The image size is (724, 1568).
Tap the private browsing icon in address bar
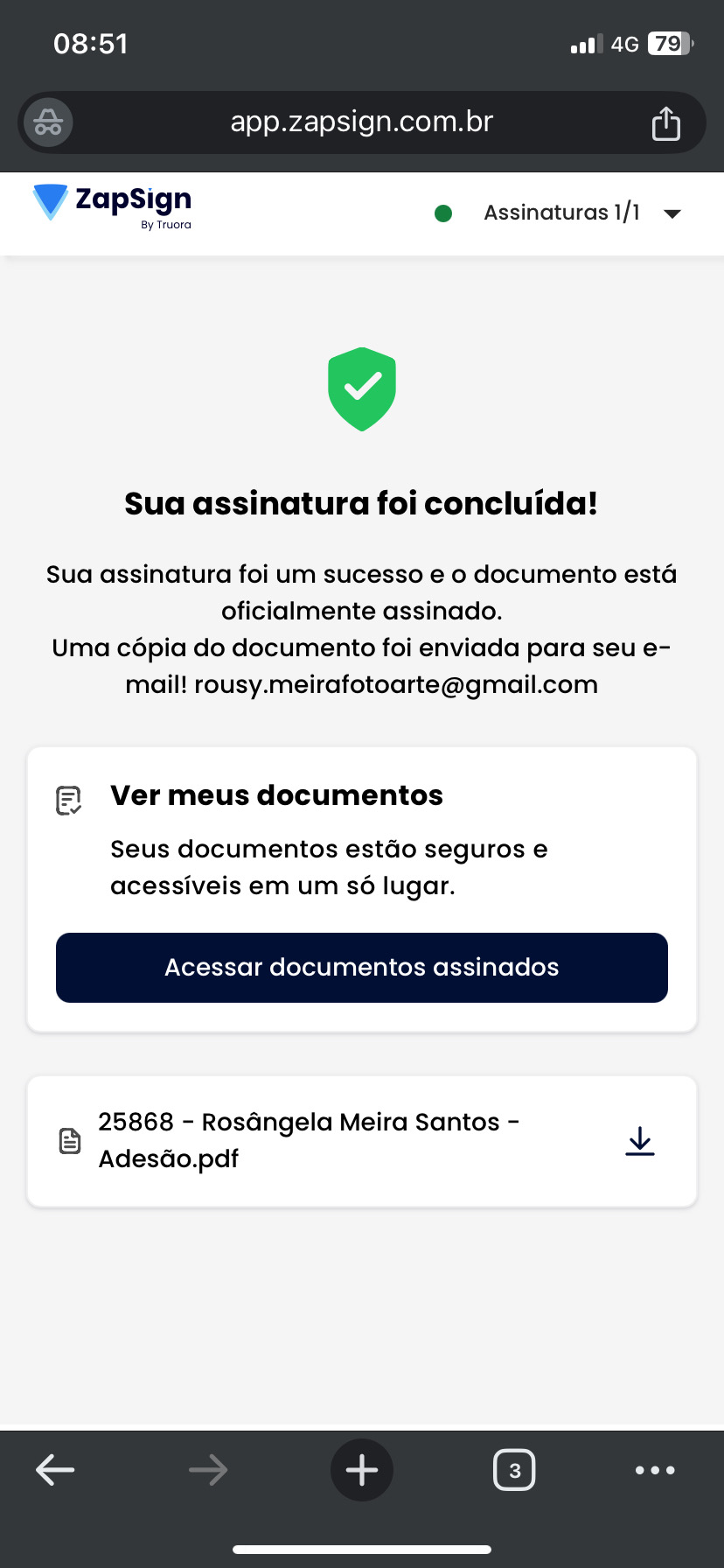(x=48, y=122)
